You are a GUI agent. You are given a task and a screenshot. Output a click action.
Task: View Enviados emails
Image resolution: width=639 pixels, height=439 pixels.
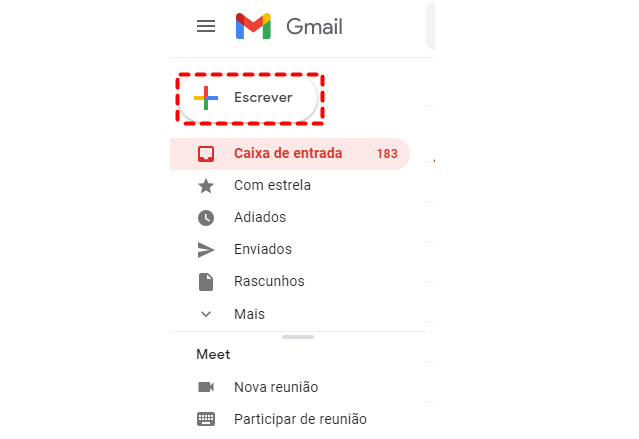point(262,249)
